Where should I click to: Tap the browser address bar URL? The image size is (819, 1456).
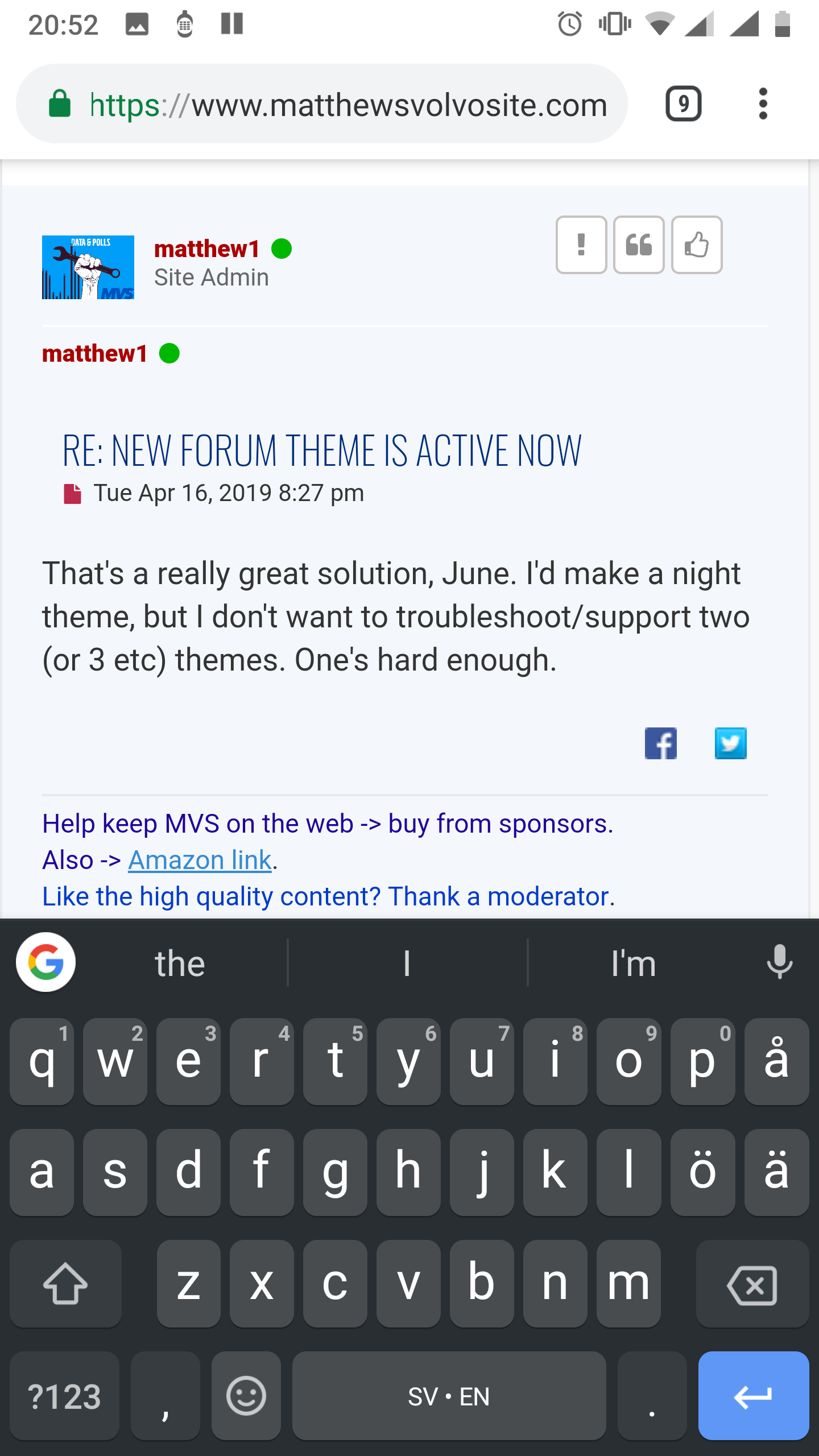tap(348, 105)
